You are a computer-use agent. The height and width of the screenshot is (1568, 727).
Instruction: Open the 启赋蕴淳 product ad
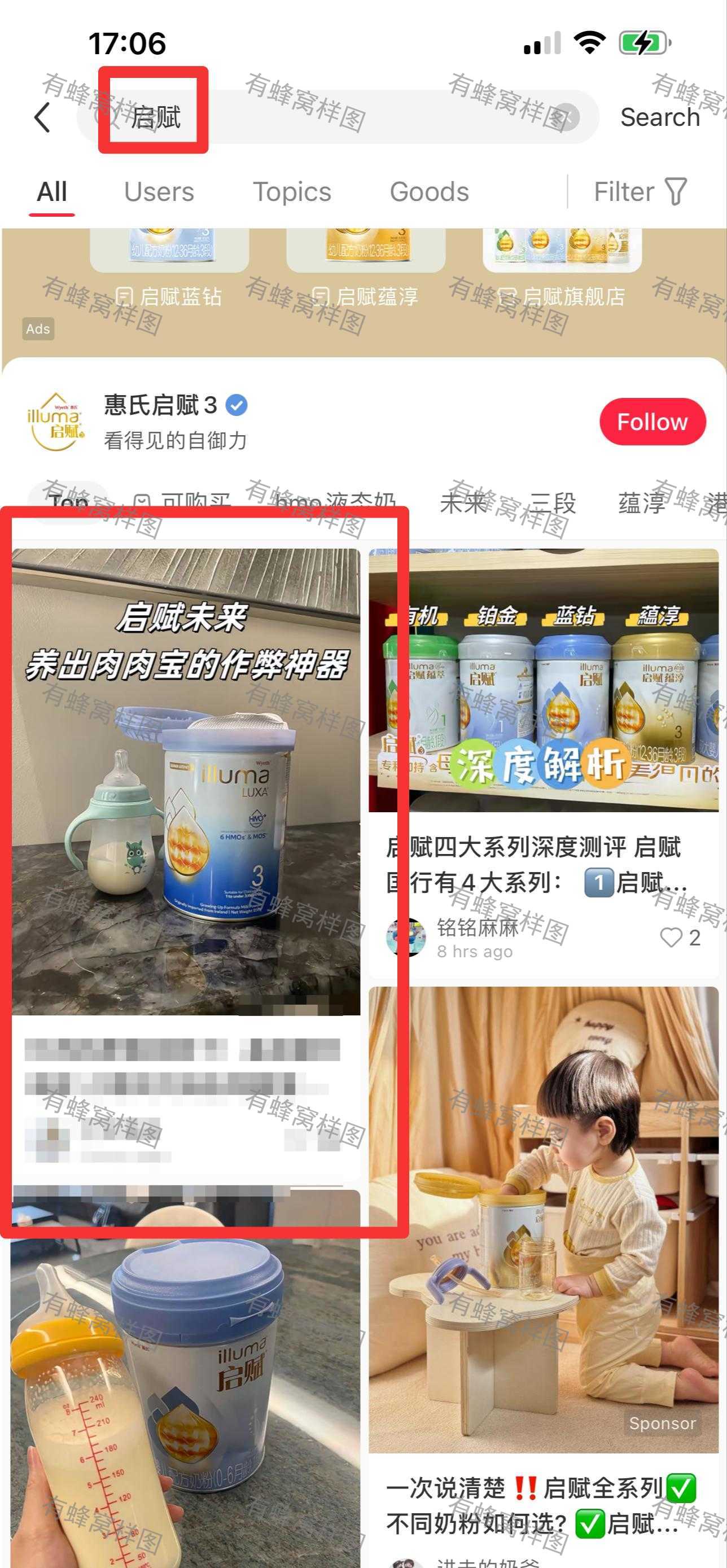point(365,268)
